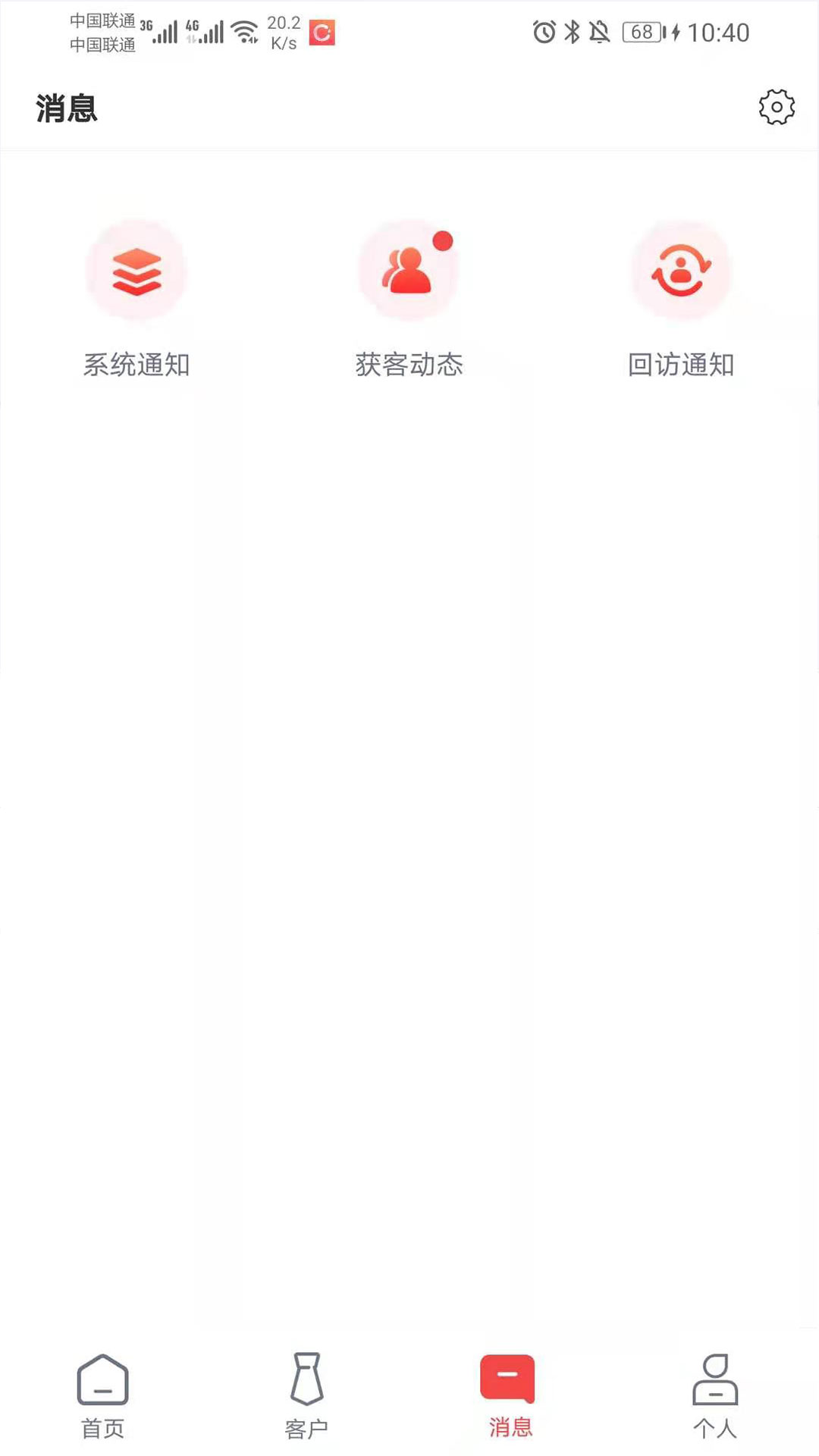Tap the do-not-disturb bell icon in status bar
This screenshot has width=819, height=1456.
[601, 32]
